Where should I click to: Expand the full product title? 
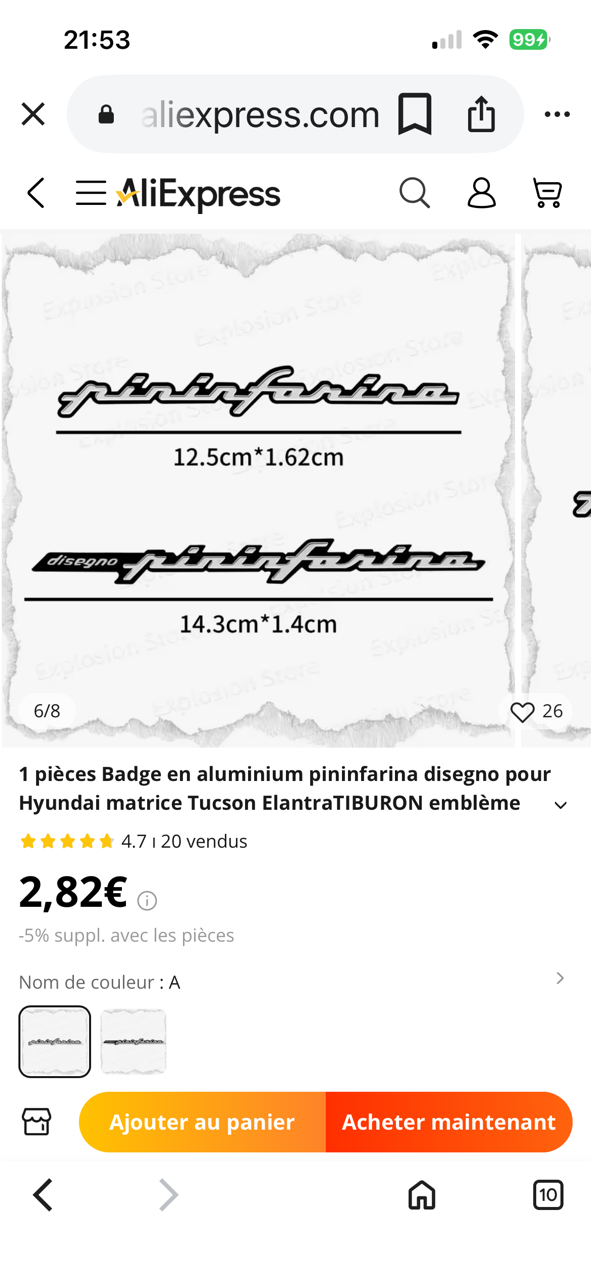point(561,805)
